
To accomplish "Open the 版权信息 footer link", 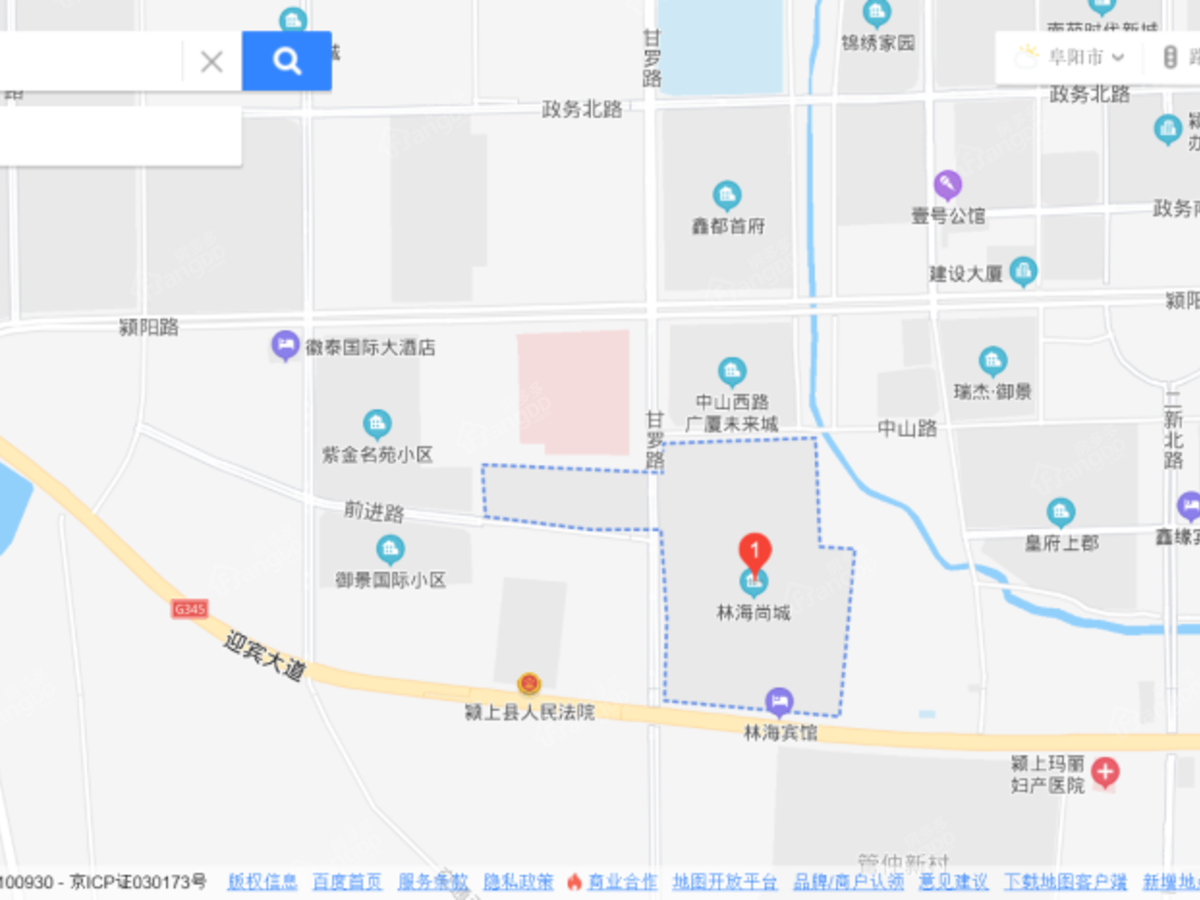I will pyautogui.click(x=262, y=882).
